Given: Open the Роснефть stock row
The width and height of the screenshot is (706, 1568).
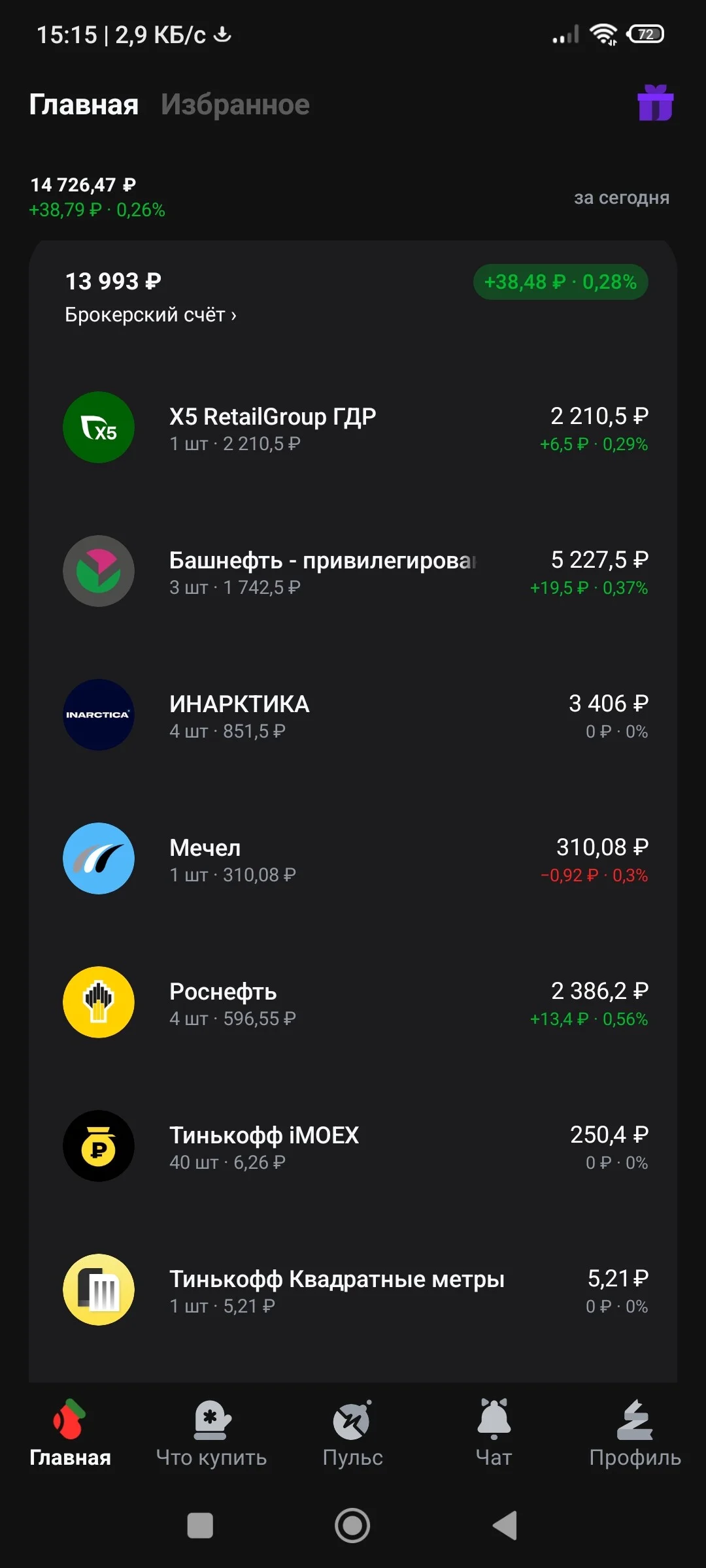Looking at the screenshot, I should pyautogui.click(x=353, y=1002).
